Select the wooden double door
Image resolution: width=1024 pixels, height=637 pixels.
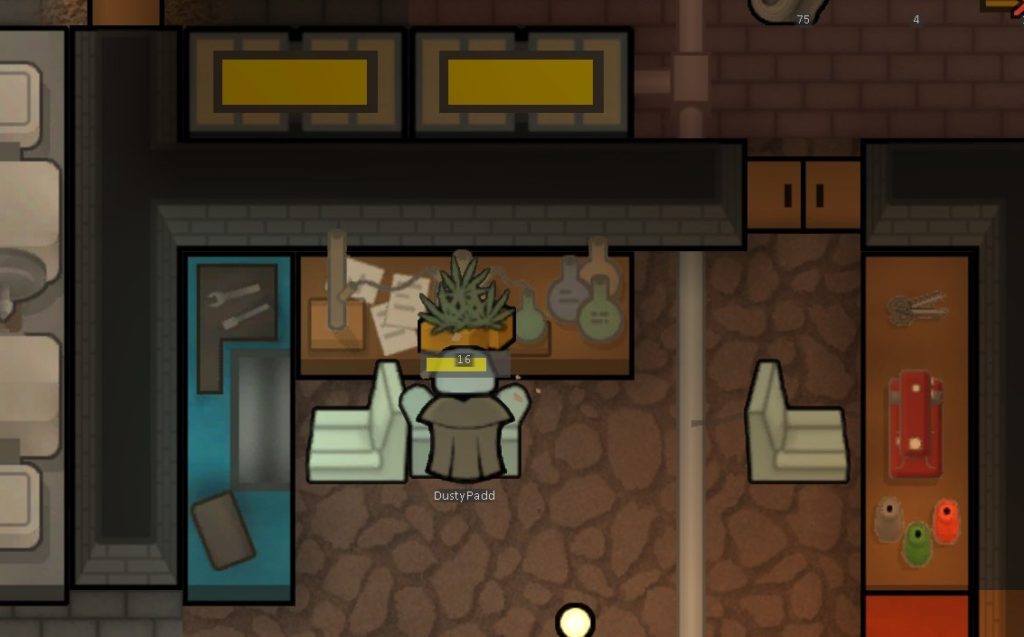point(803,195)
